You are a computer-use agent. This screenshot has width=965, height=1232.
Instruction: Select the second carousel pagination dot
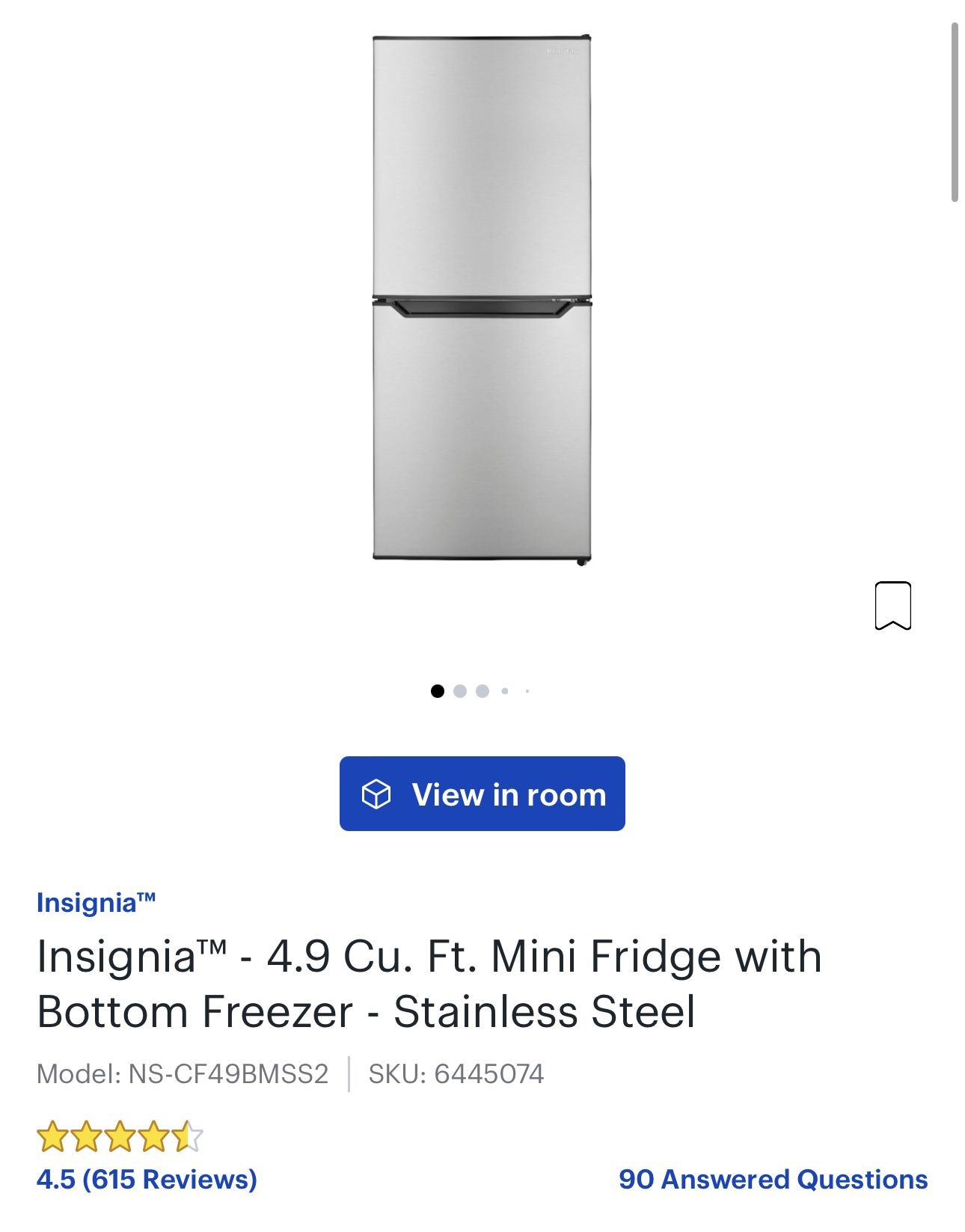pyautogui.click(x=461, y=692)
